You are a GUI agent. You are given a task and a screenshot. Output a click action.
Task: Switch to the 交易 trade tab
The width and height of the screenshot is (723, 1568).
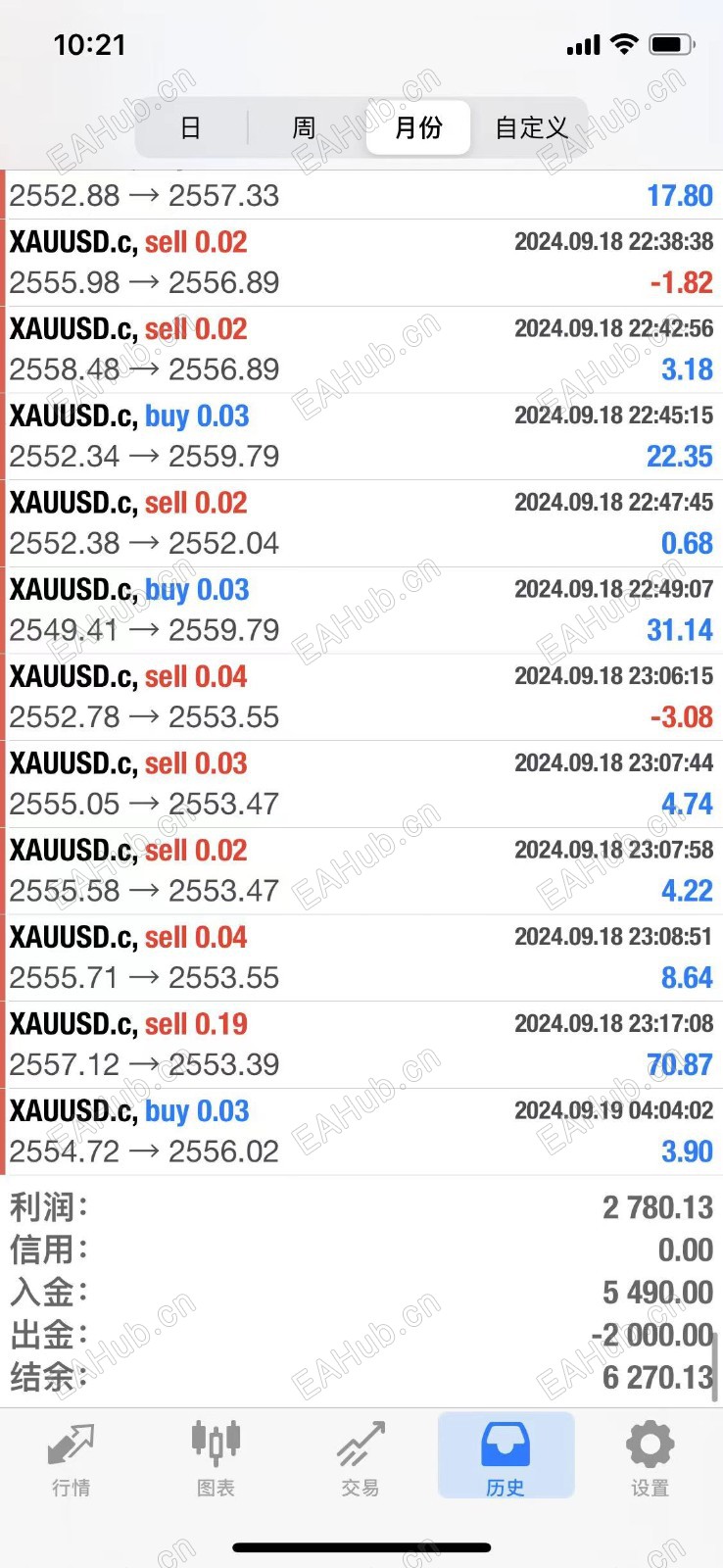(x=360, y=1458)
